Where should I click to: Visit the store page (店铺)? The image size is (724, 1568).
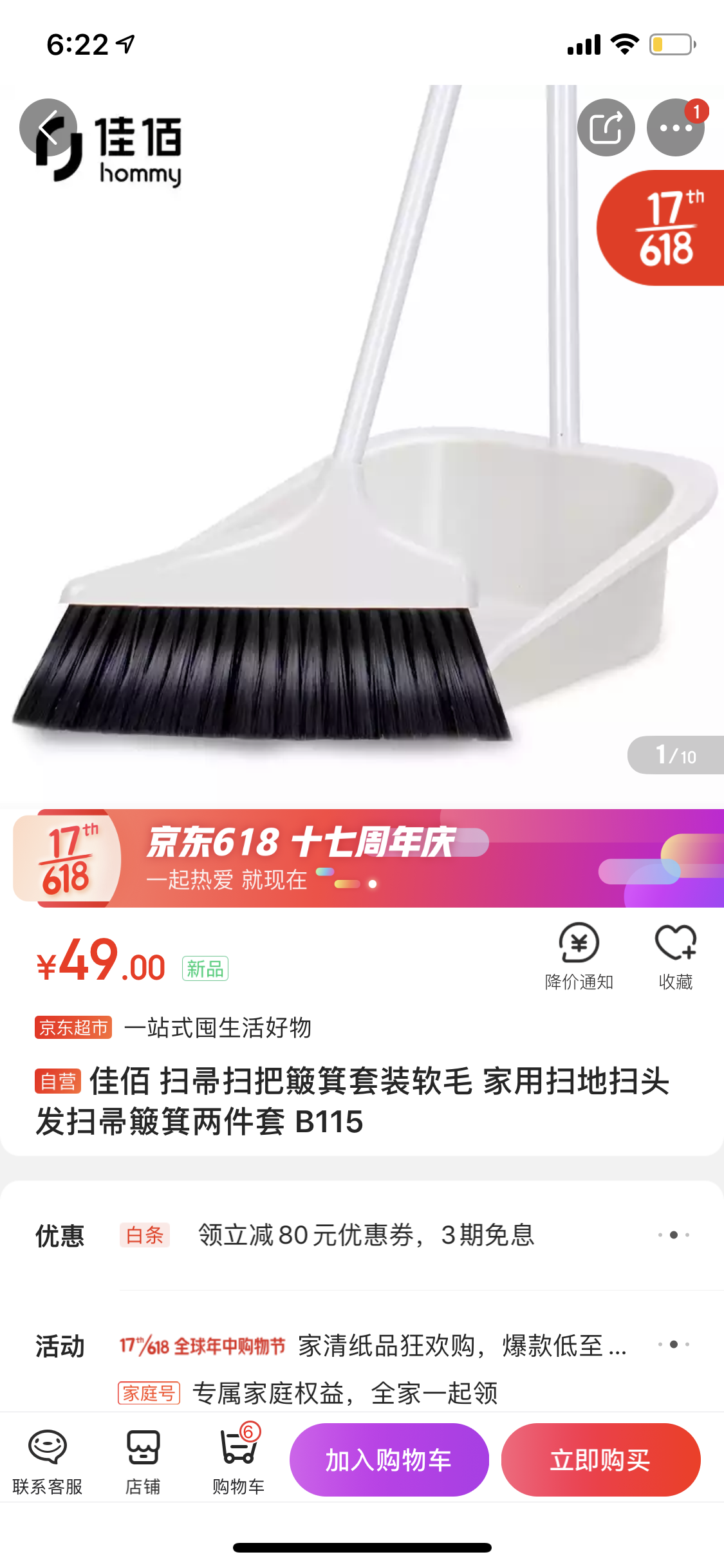click(143, 1461)
